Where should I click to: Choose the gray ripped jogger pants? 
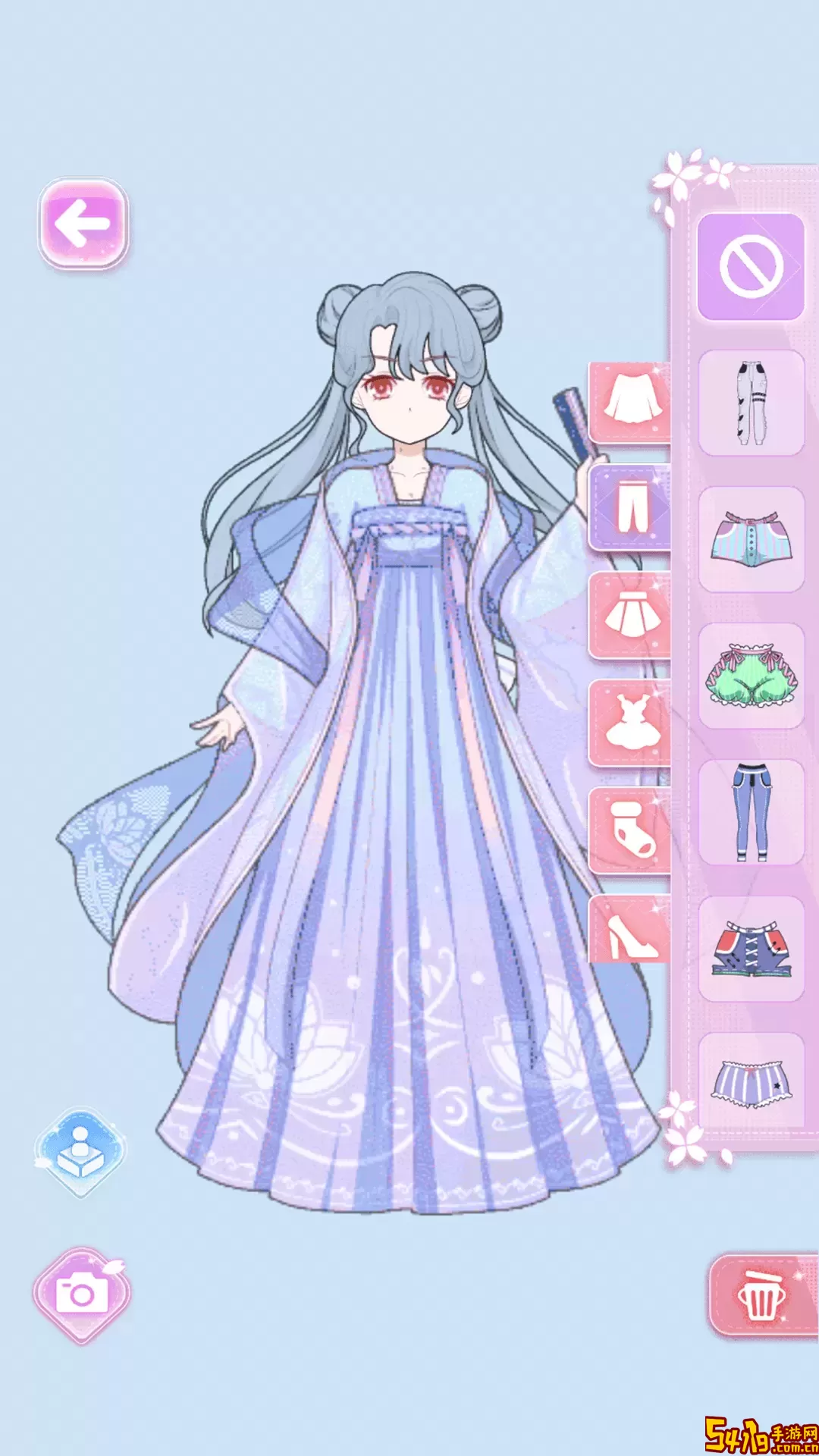click(750, 403)
